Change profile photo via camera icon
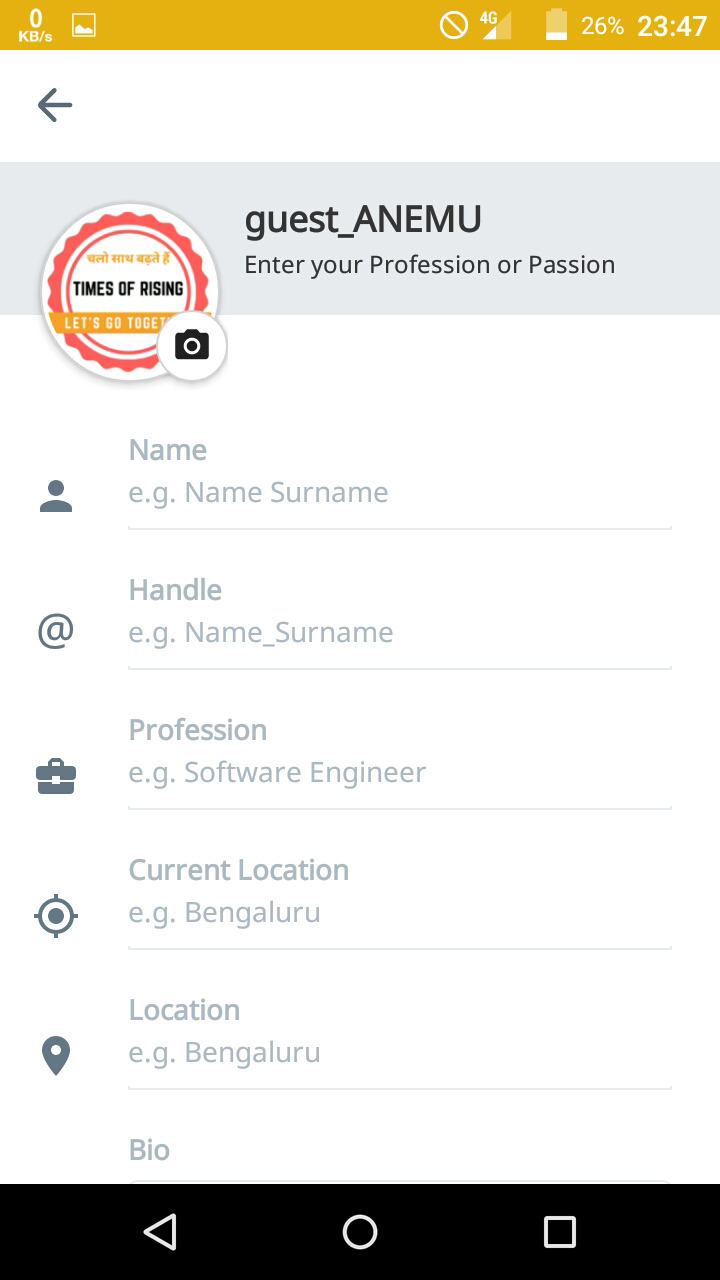 192,346
